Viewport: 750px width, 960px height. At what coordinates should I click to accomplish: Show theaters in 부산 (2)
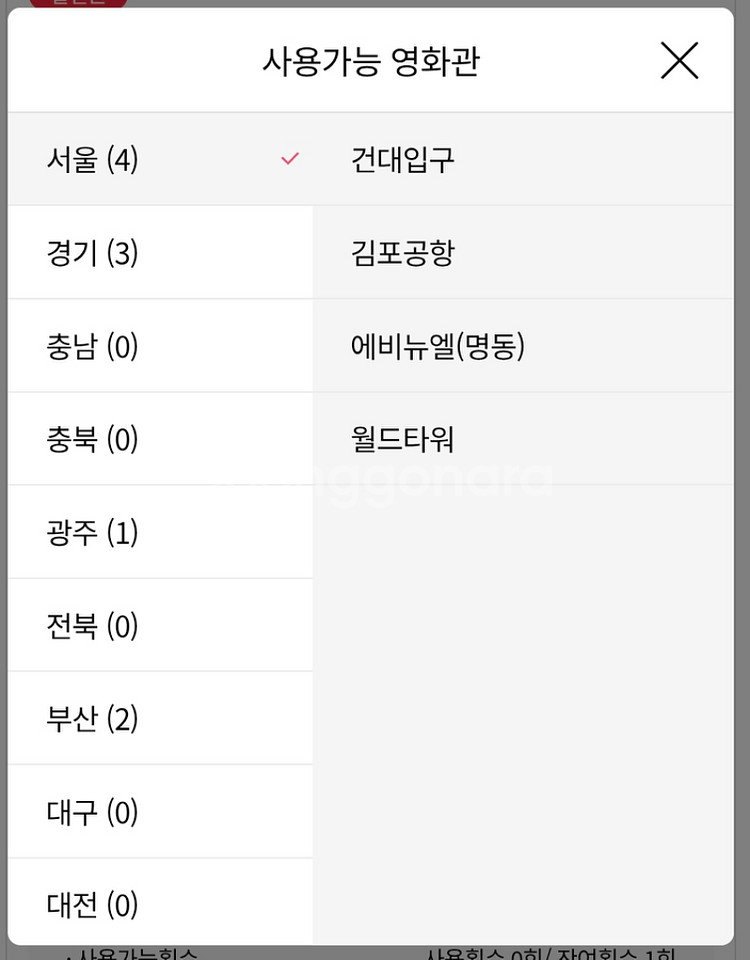coord(160,719)
